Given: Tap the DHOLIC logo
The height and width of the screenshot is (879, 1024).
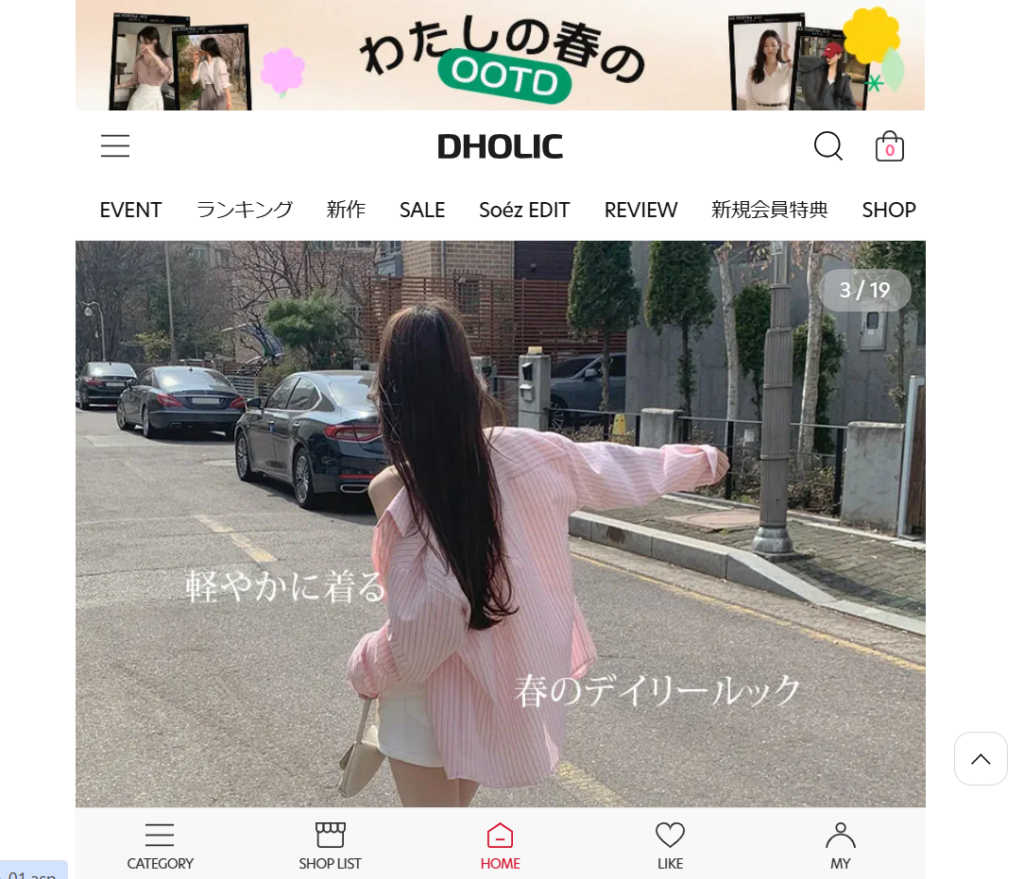Looking at the screenshot, I should pyautogui.click(x=500, y=147).
